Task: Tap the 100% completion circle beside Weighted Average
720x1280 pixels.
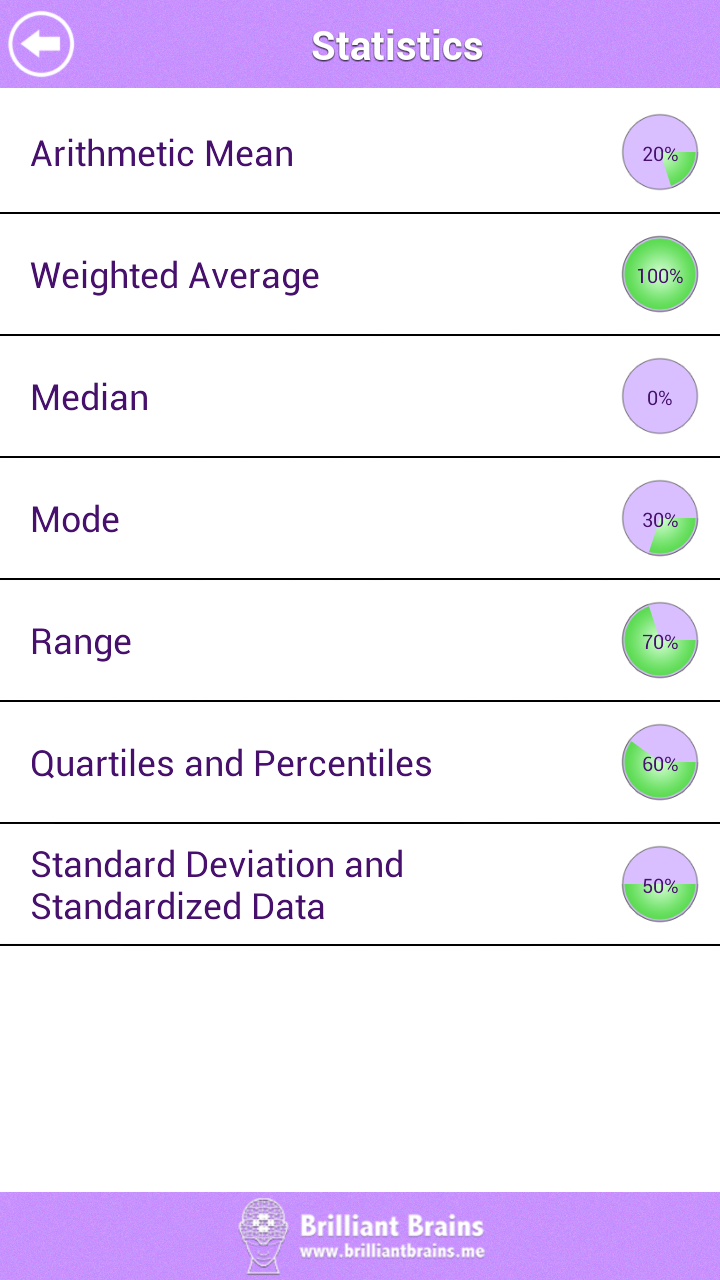Action: tap(660, 274)
